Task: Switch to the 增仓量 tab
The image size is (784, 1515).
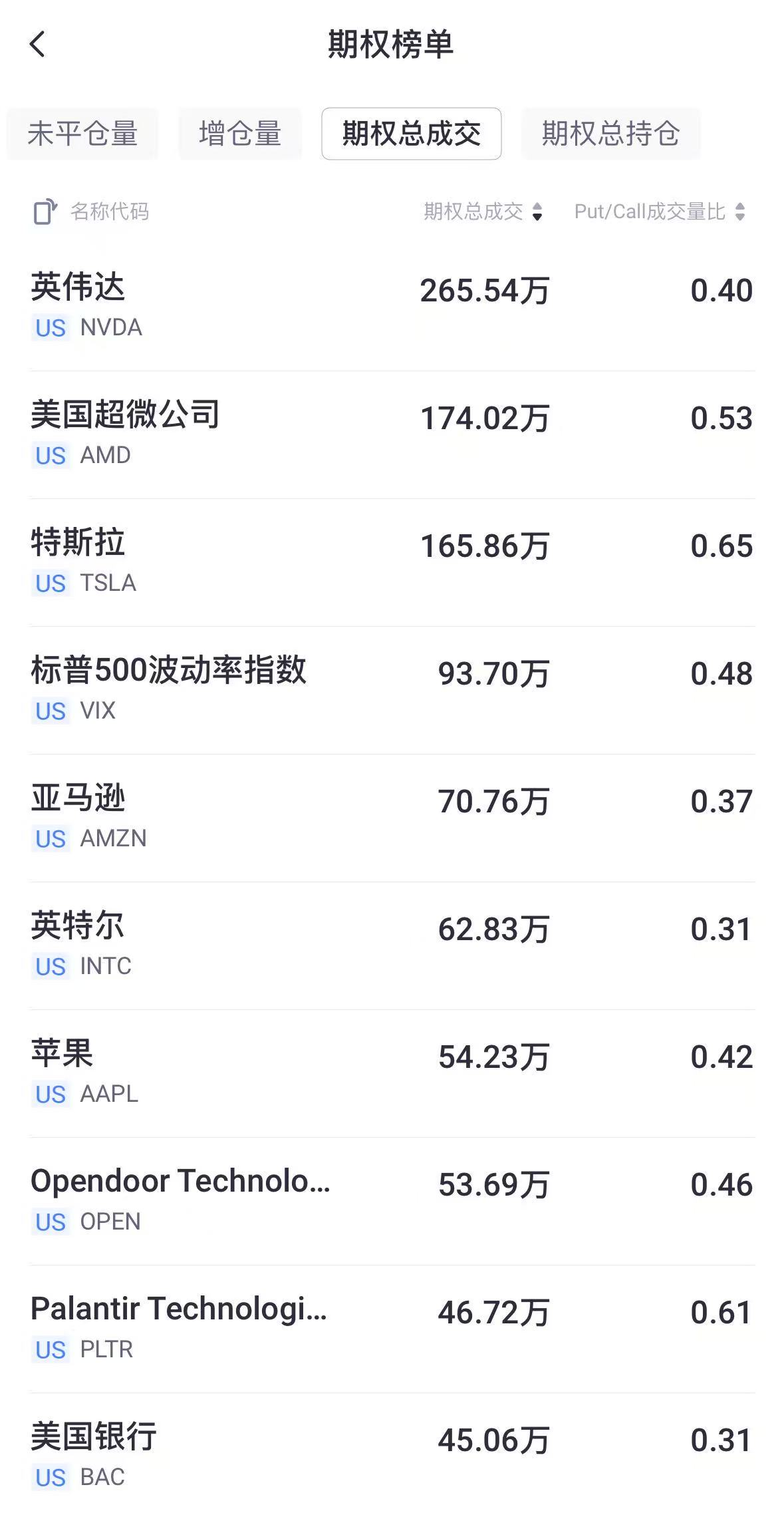Action: pyautogui.click(x=240, y=134)
